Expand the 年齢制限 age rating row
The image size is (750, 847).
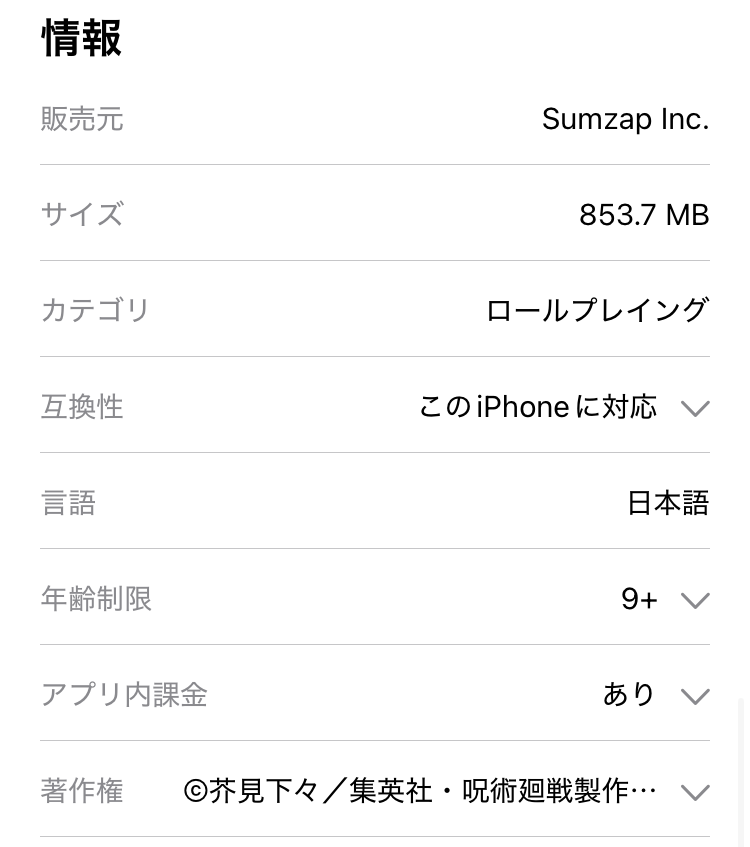694,600
